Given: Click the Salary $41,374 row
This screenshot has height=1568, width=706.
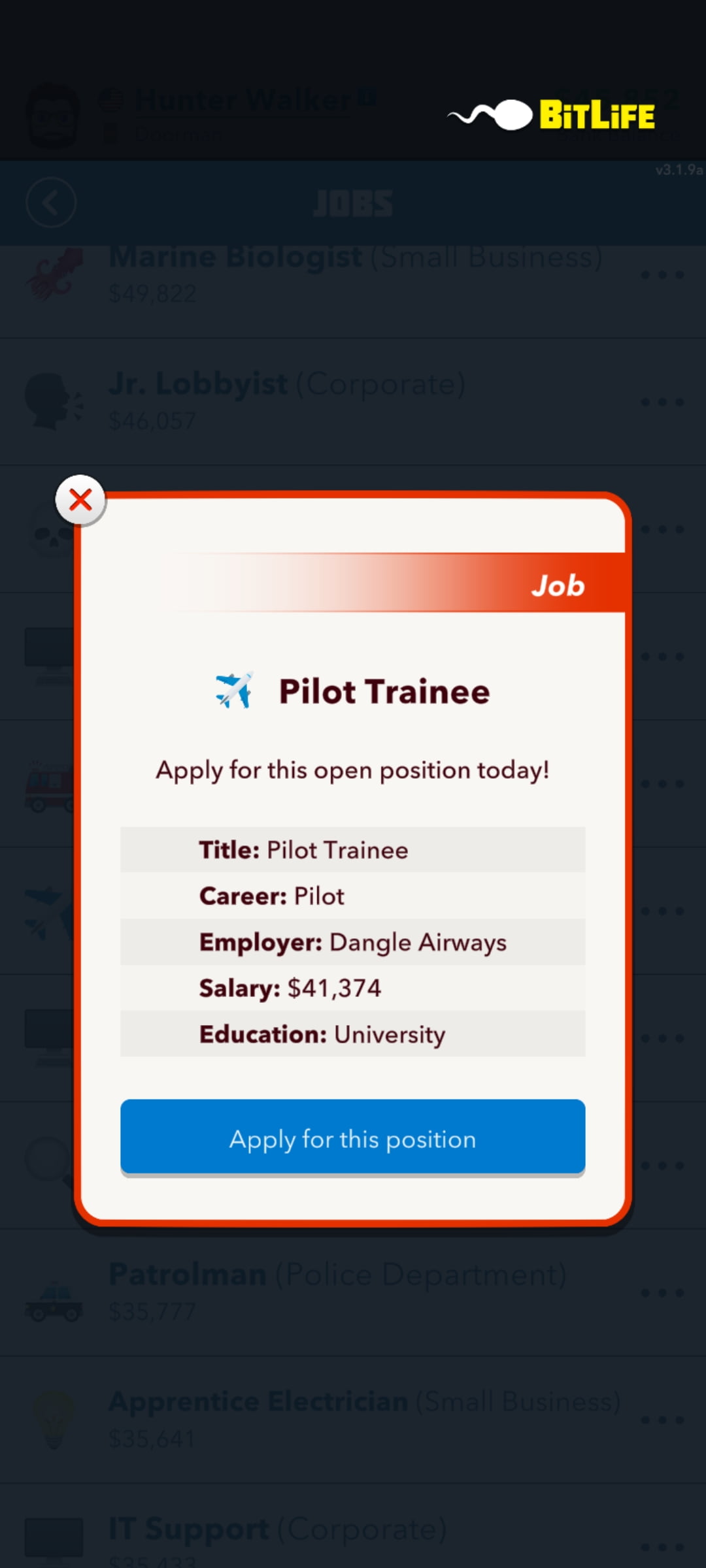Looking at the screenshot, I should (x=353, y=987).
